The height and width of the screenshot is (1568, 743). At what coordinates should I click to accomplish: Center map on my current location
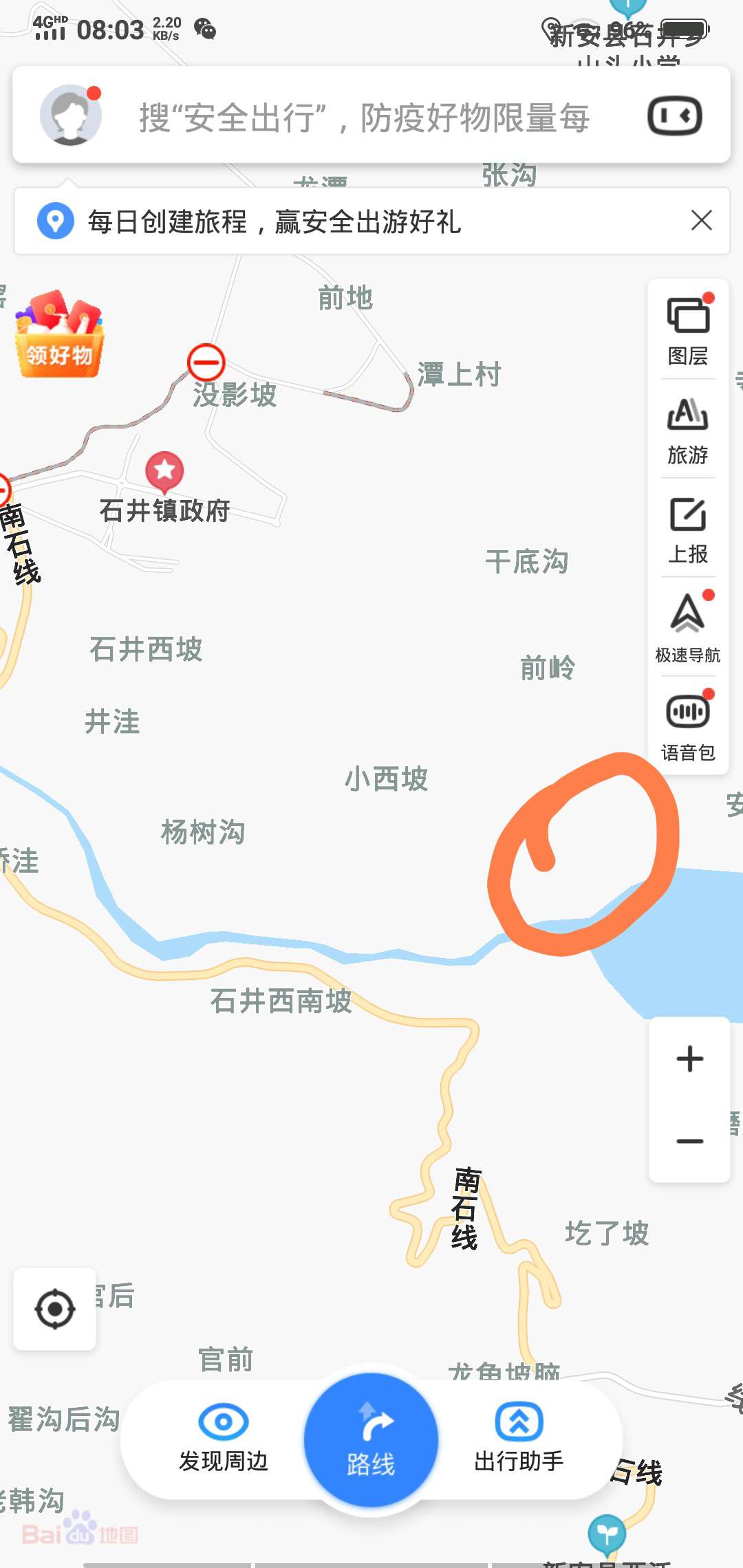tap(55, 1309)
